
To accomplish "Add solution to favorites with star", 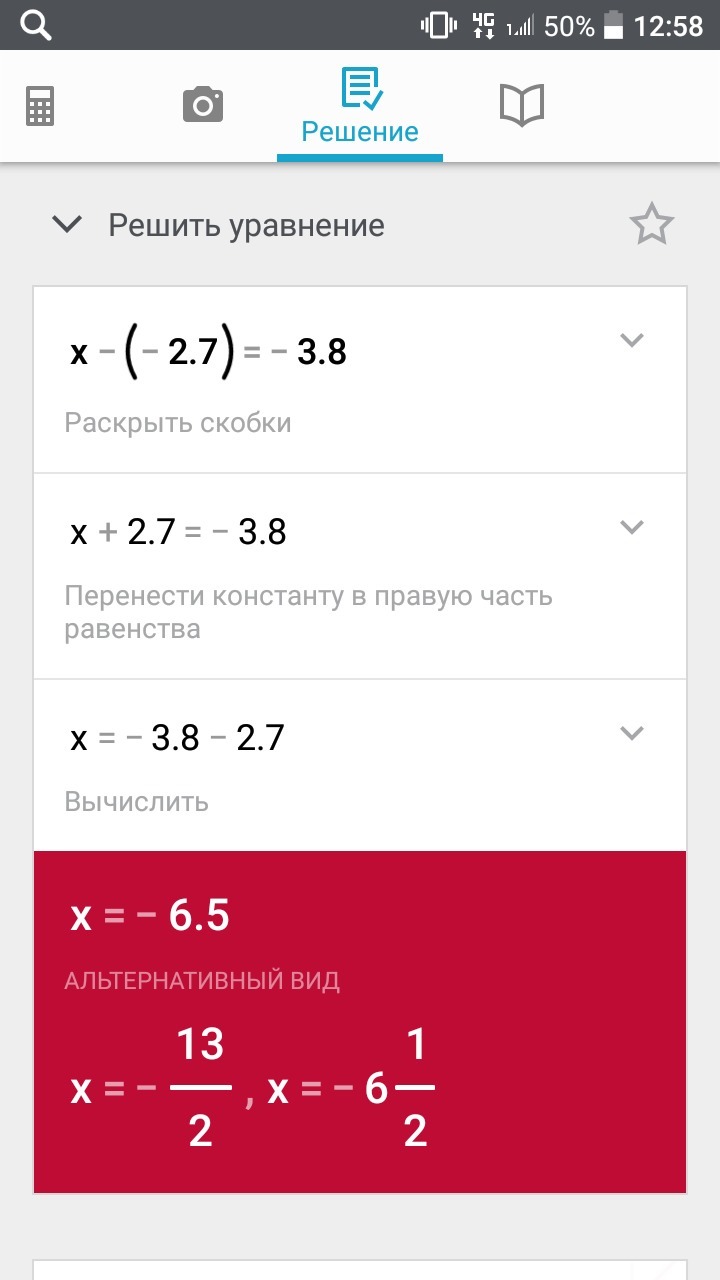I will click(x=652, y=225).
